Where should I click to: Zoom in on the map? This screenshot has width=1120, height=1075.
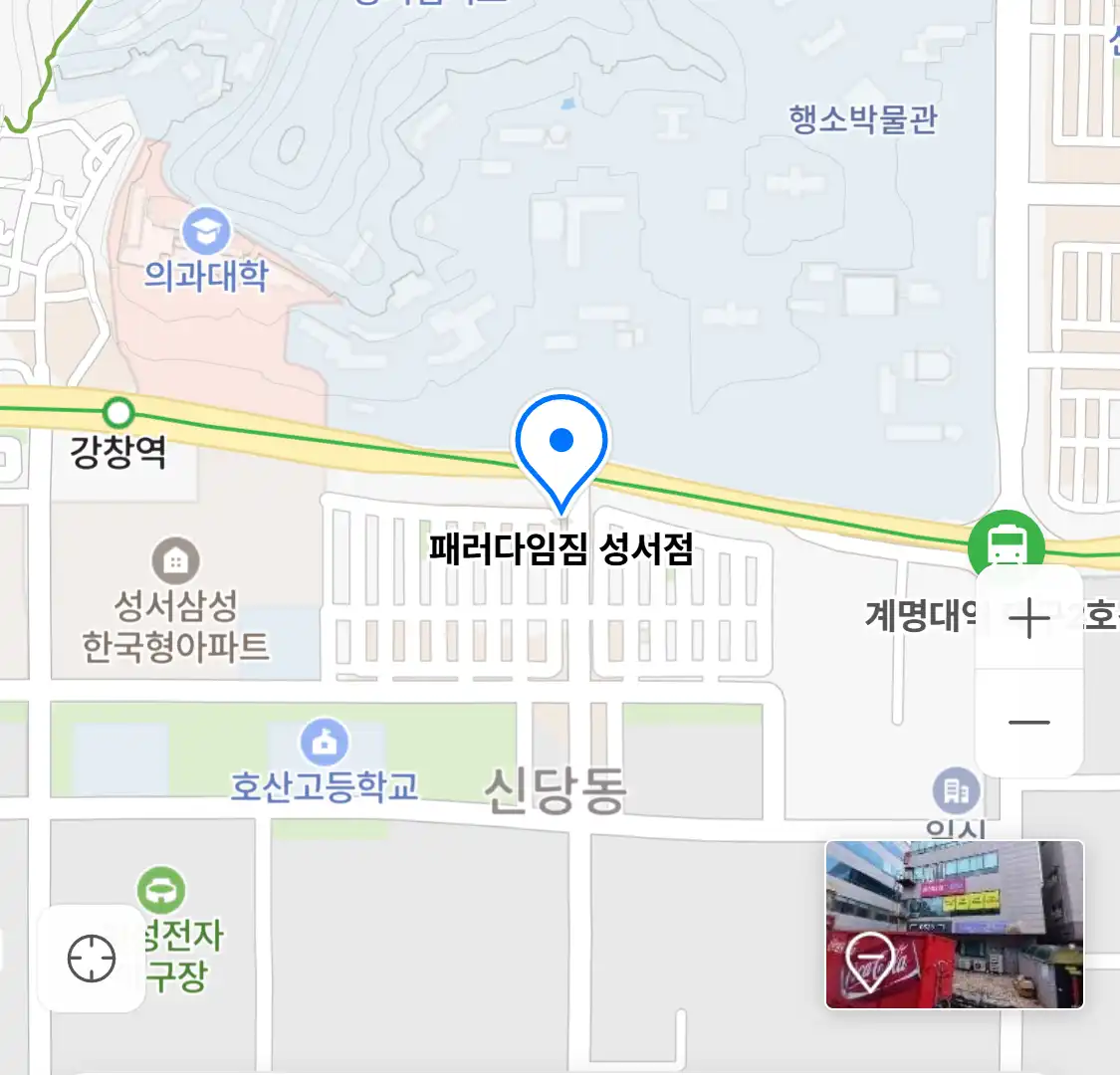pyautogui.click(x=1029, y=618)
